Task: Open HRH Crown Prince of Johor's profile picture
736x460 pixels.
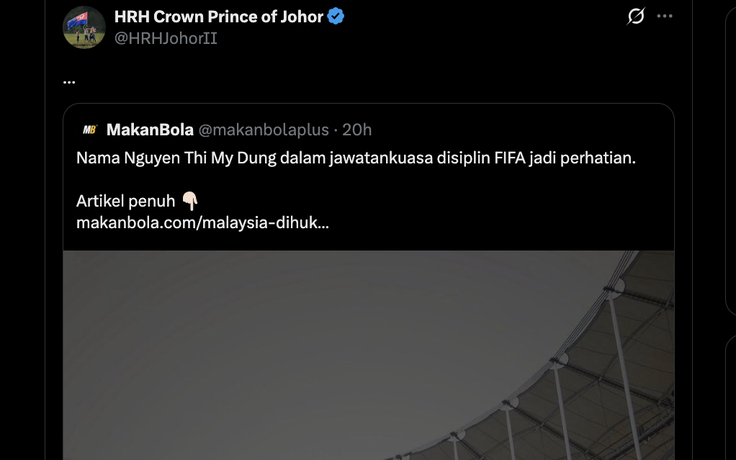Action: coord(84,27)
